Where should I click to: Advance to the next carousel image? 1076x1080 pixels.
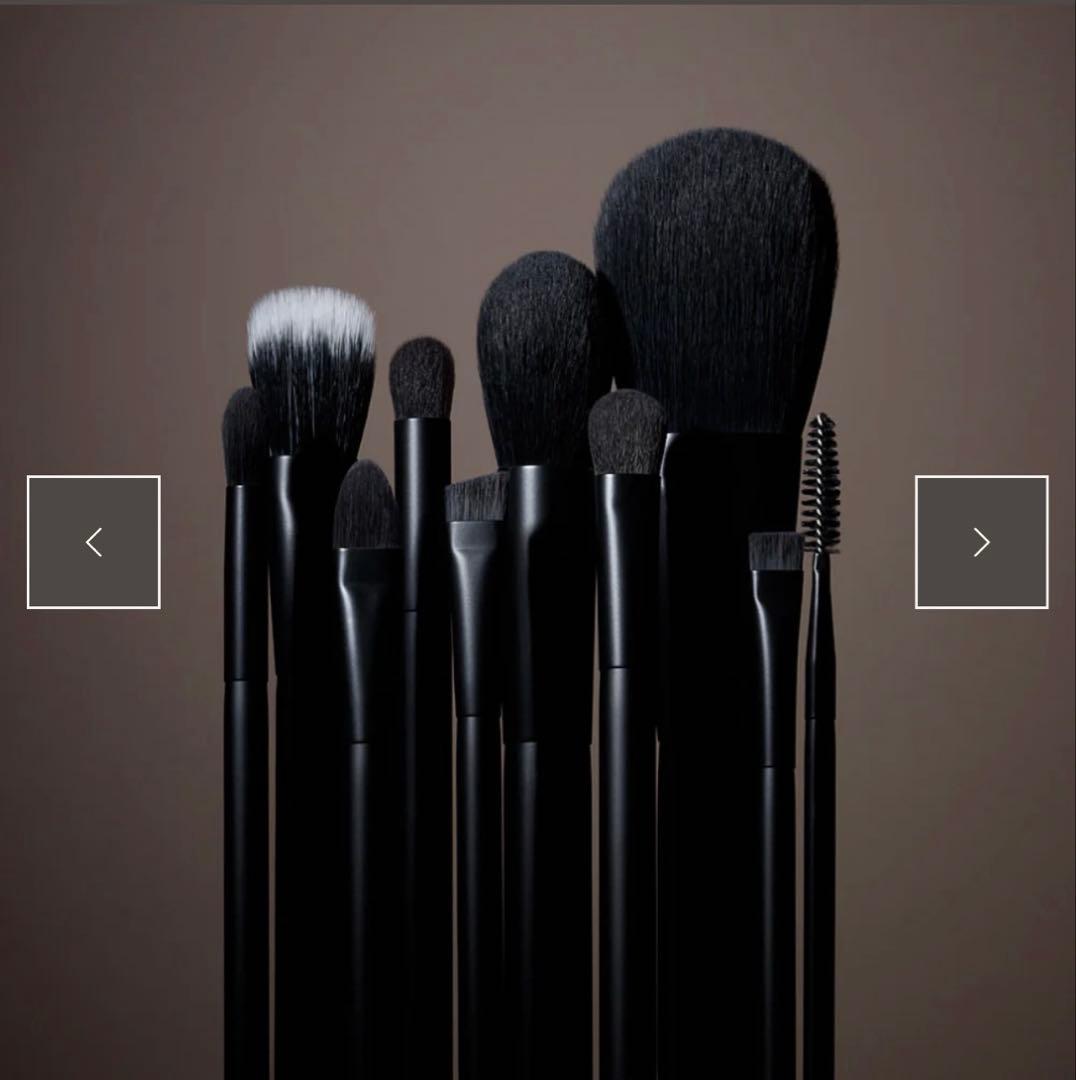[981, 542]
